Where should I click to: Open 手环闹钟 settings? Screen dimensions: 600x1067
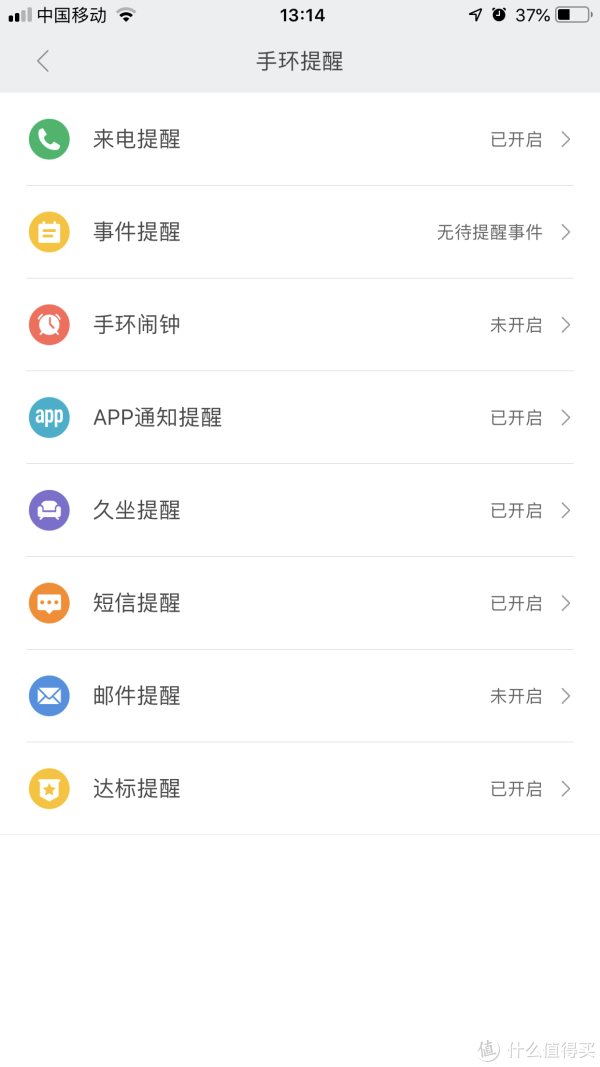[300, 325]
